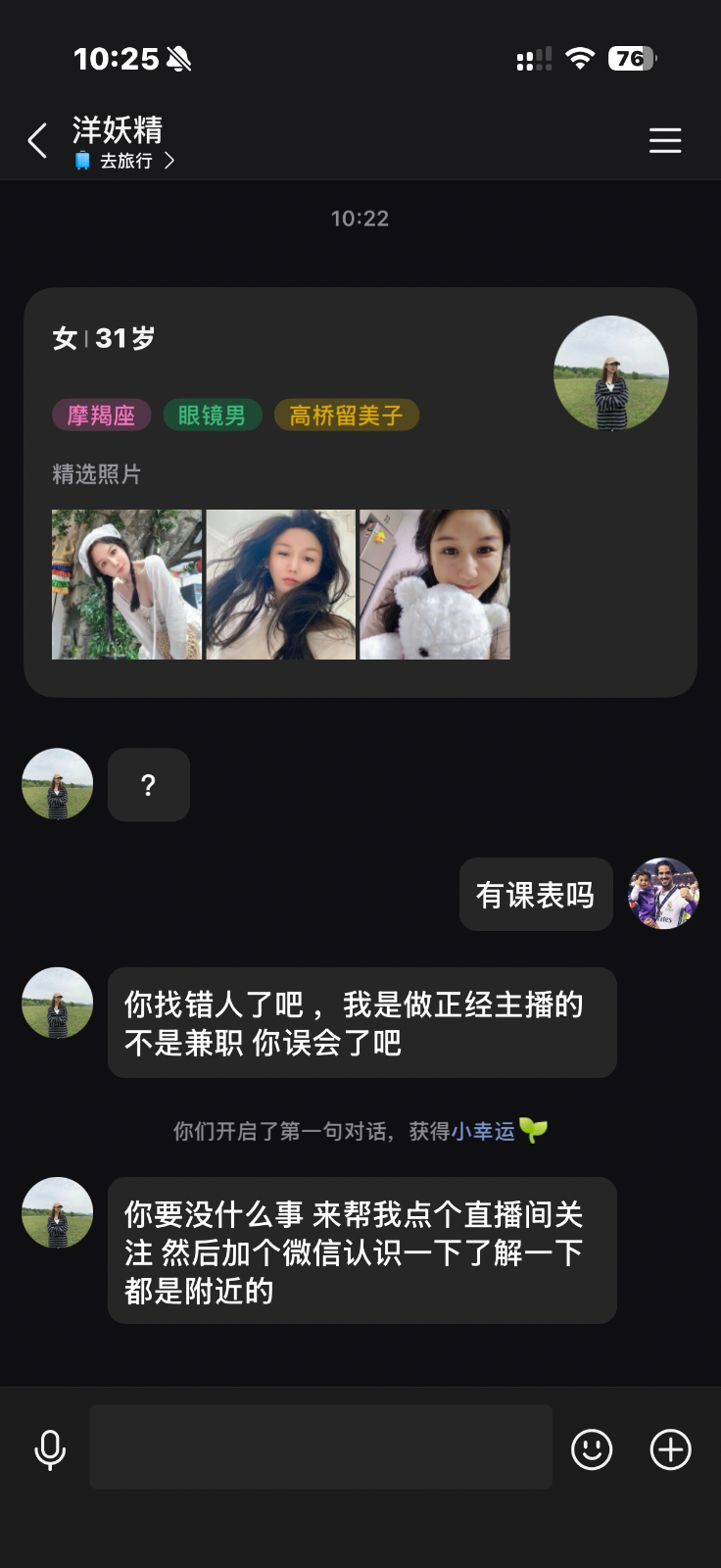Focus the message text input field
This screenshot has width=721, height=1568.
(320, 1447)
